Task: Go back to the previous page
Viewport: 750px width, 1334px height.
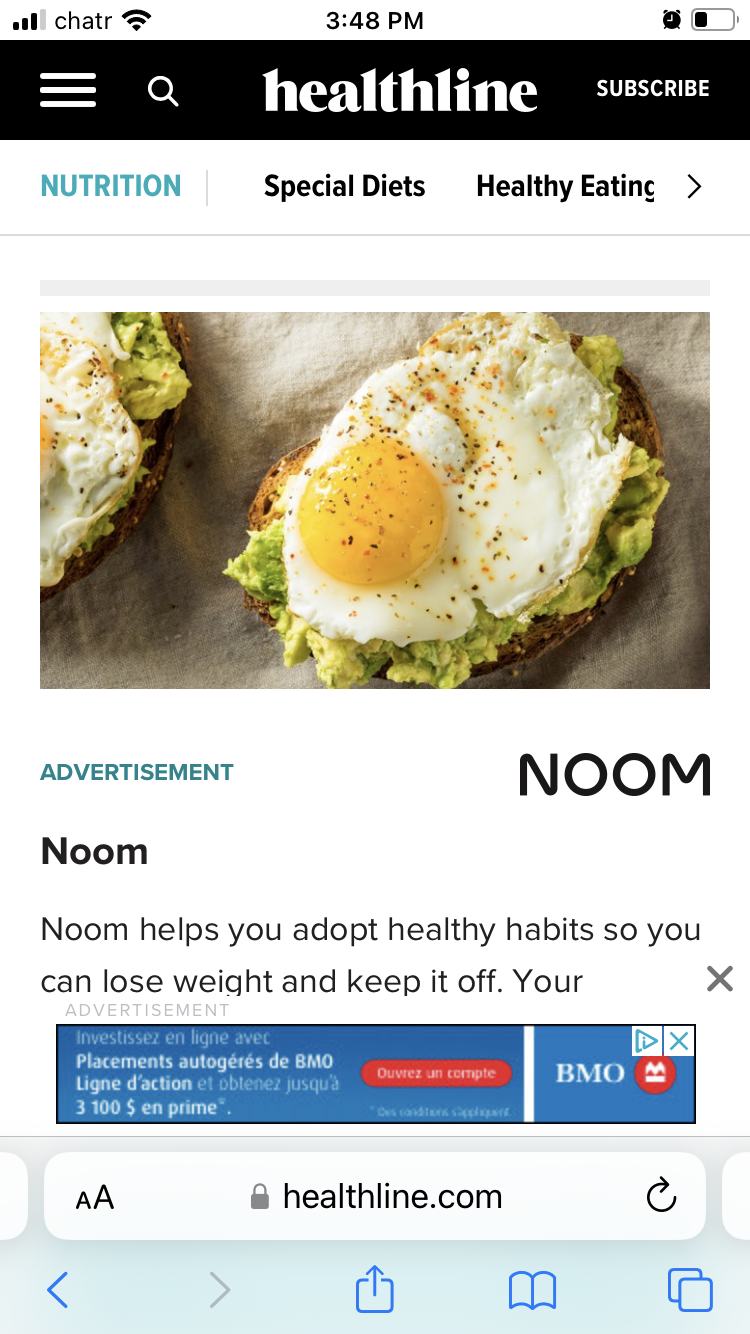Action: coord(58,1290)
